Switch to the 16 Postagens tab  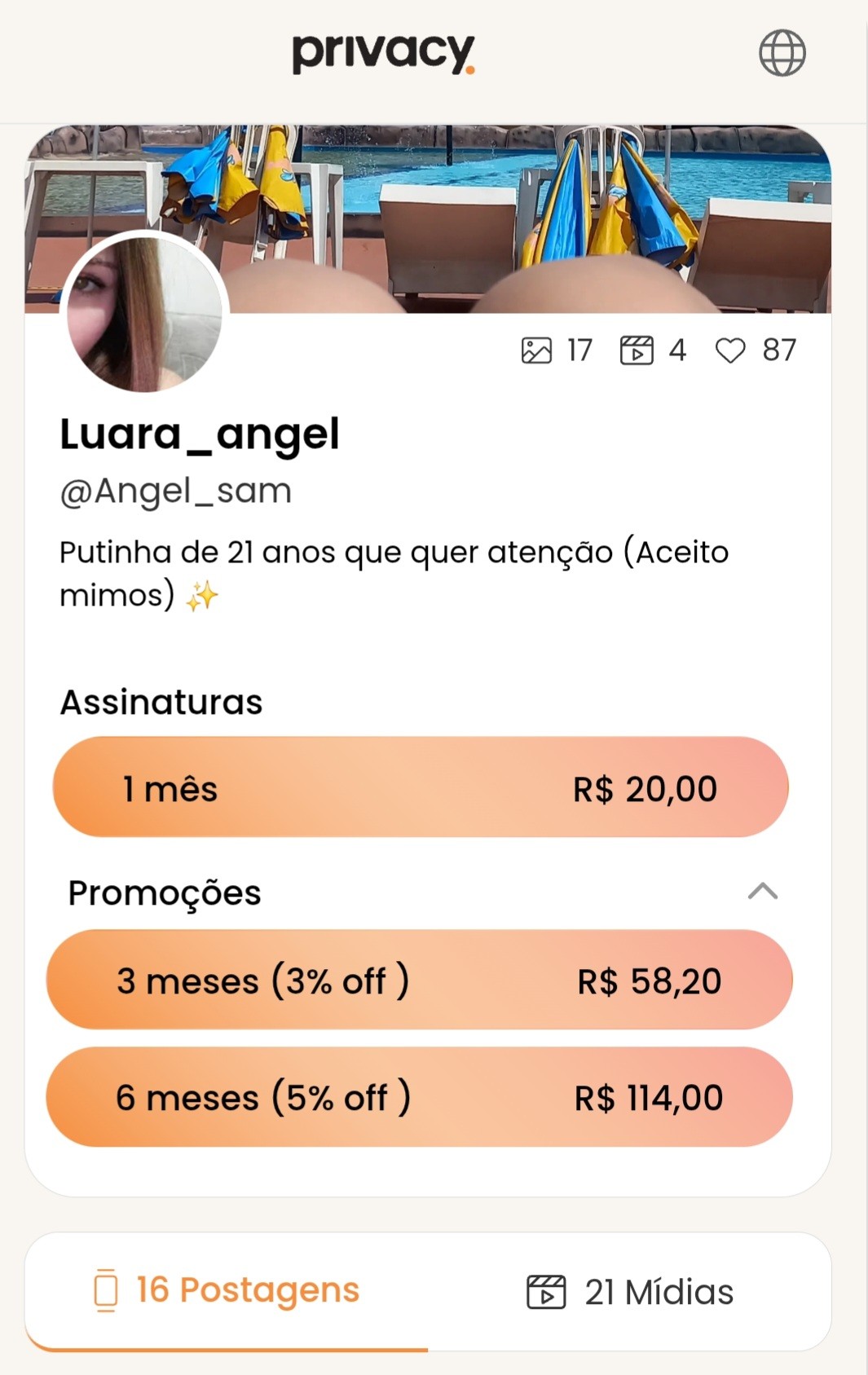click(227, 1291)
